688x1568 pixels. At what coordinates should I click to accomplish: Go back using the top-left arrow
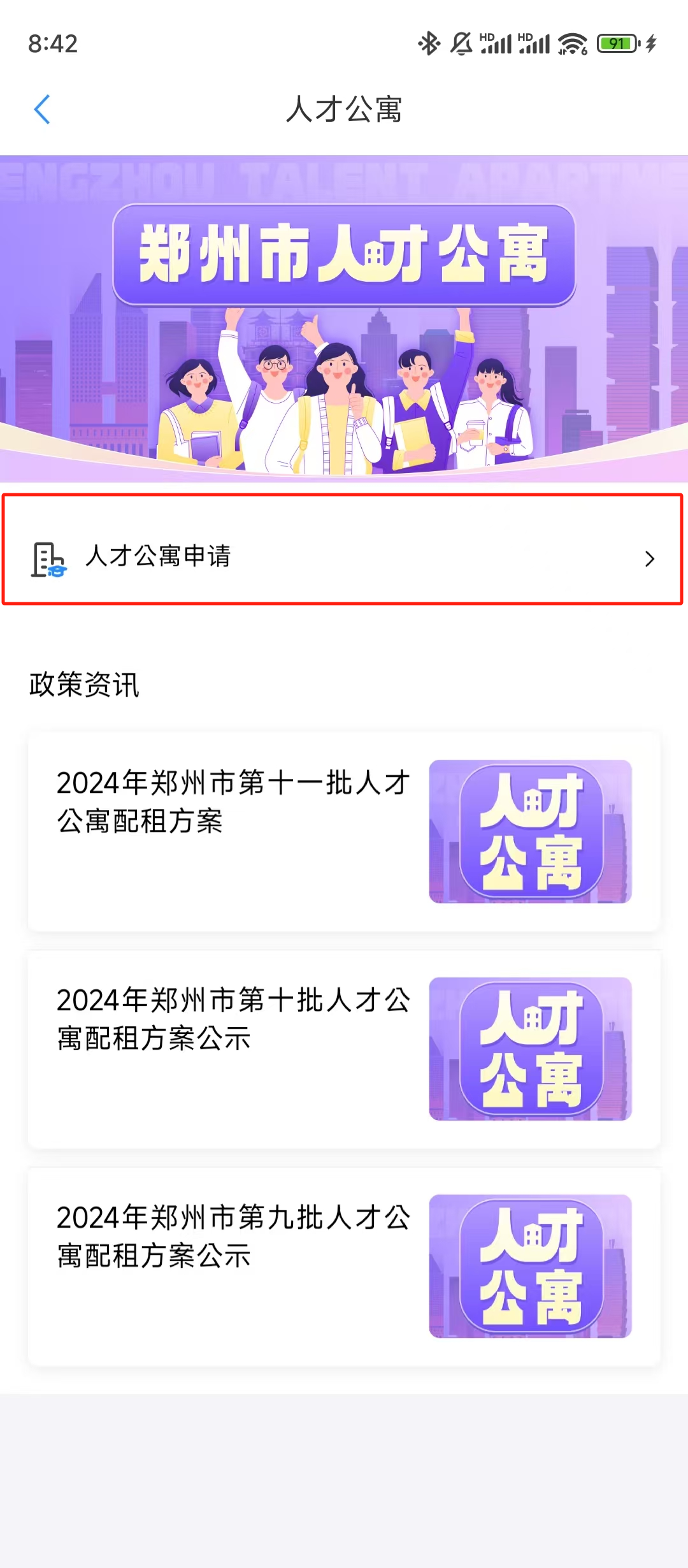pos(42,110)
